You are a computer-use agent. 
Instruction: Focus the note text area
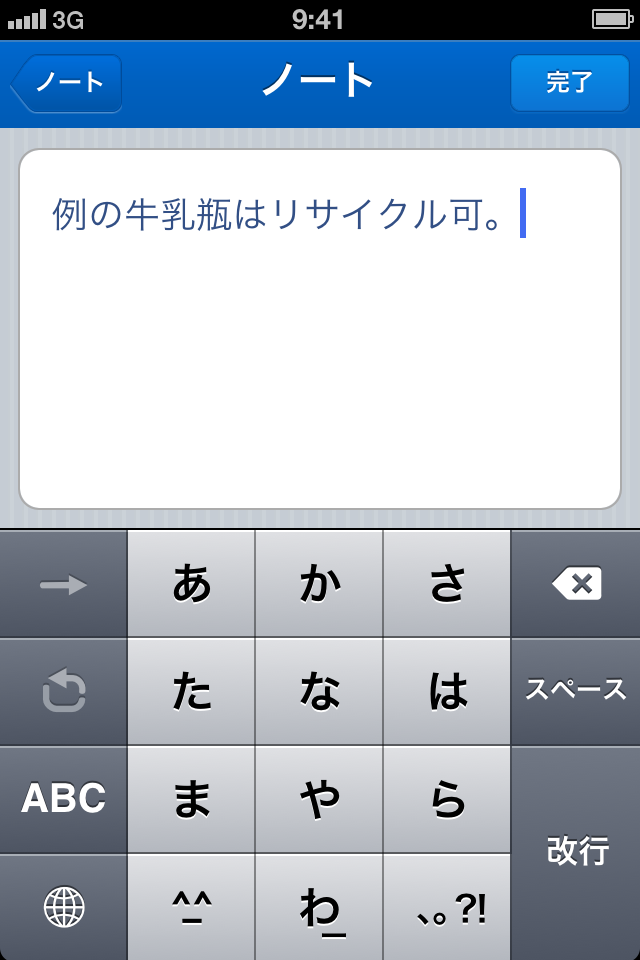[320, 330]
